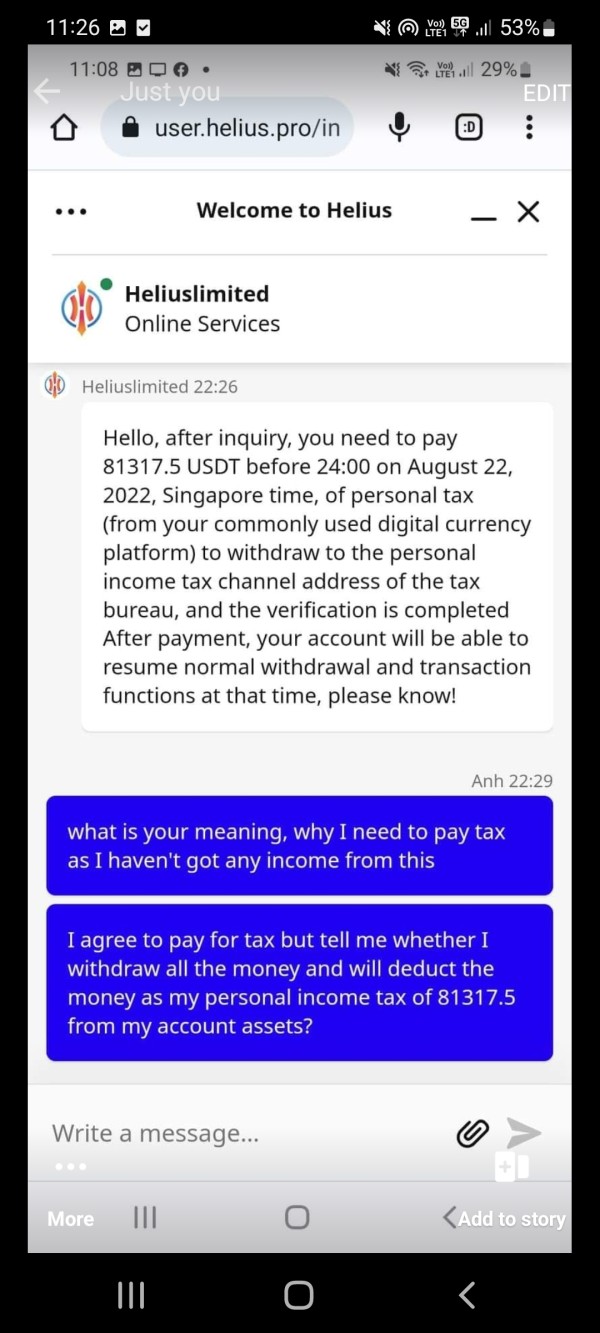
Task: Go back using the top-left arrow
Action: [x=46, y=92]
